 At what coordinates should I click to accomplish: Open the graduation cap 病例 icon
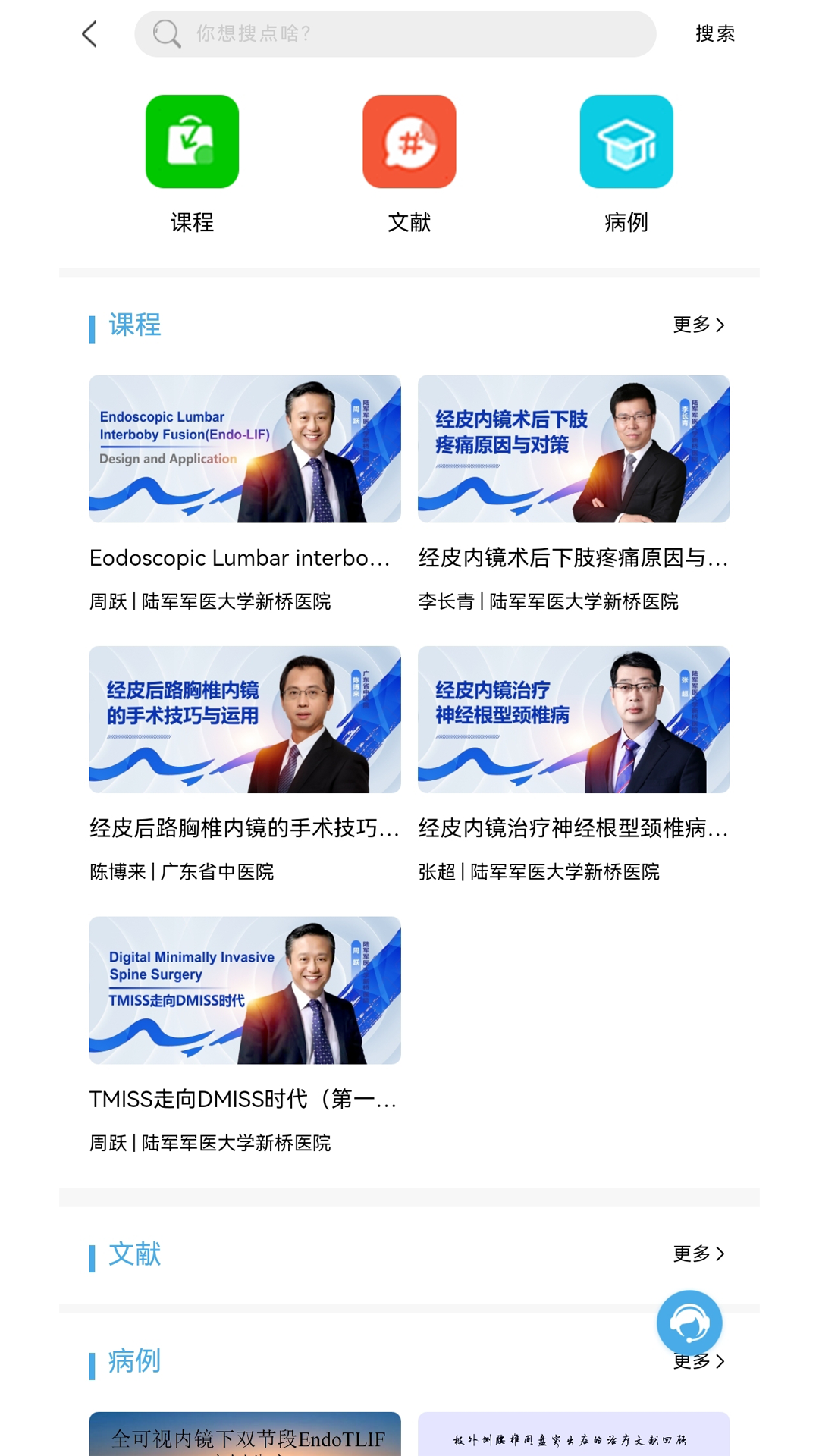pyautogui.click(x=627, y=143)
